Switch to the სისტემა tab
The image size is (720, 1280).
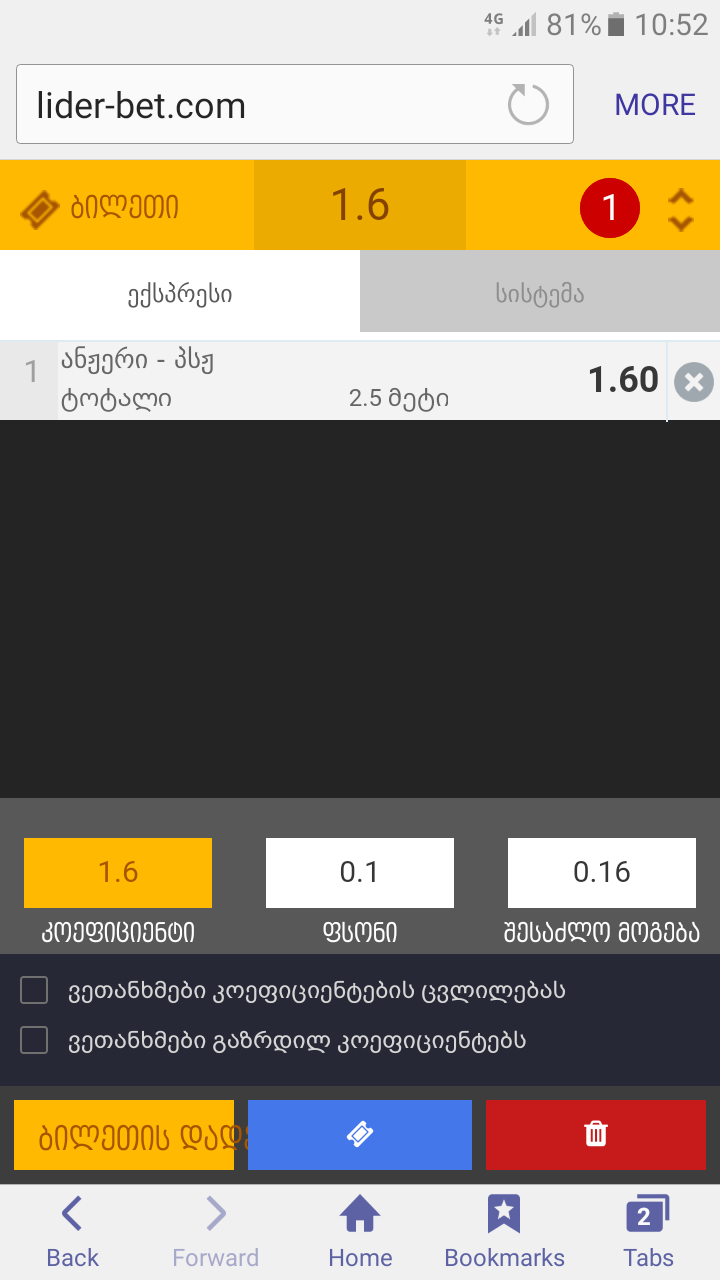(540, 294)
